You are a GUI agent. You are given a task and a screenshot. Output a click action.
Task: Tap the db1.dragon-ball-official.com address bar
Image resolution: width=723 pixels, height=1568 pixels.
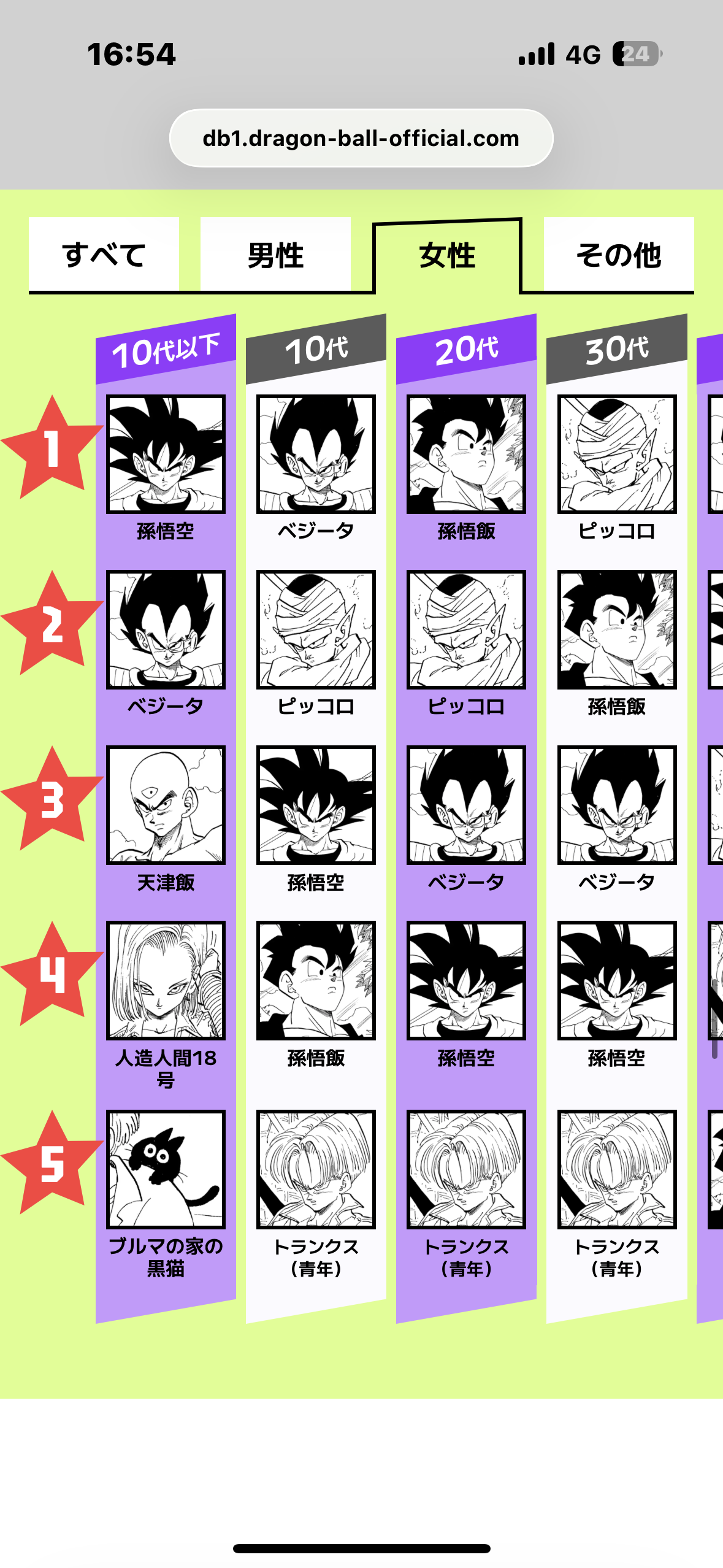pos(361,138)
